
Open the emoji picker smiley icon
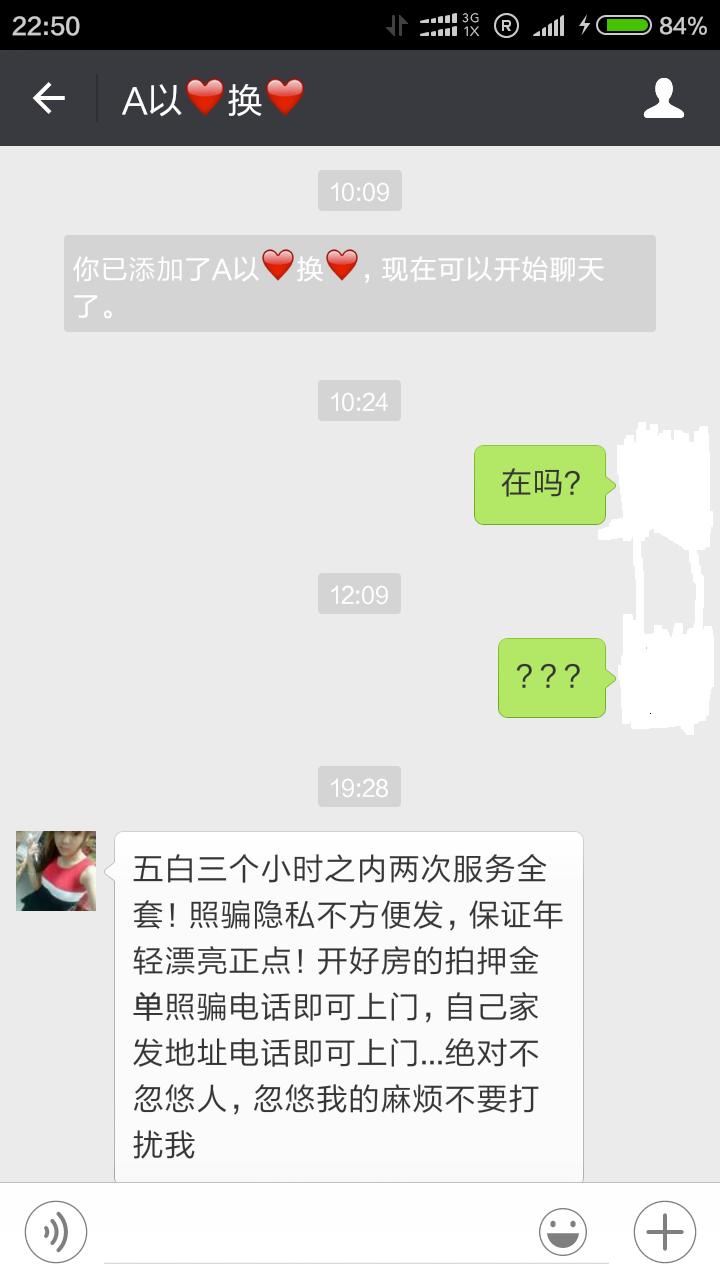[x=563, y=1230]
